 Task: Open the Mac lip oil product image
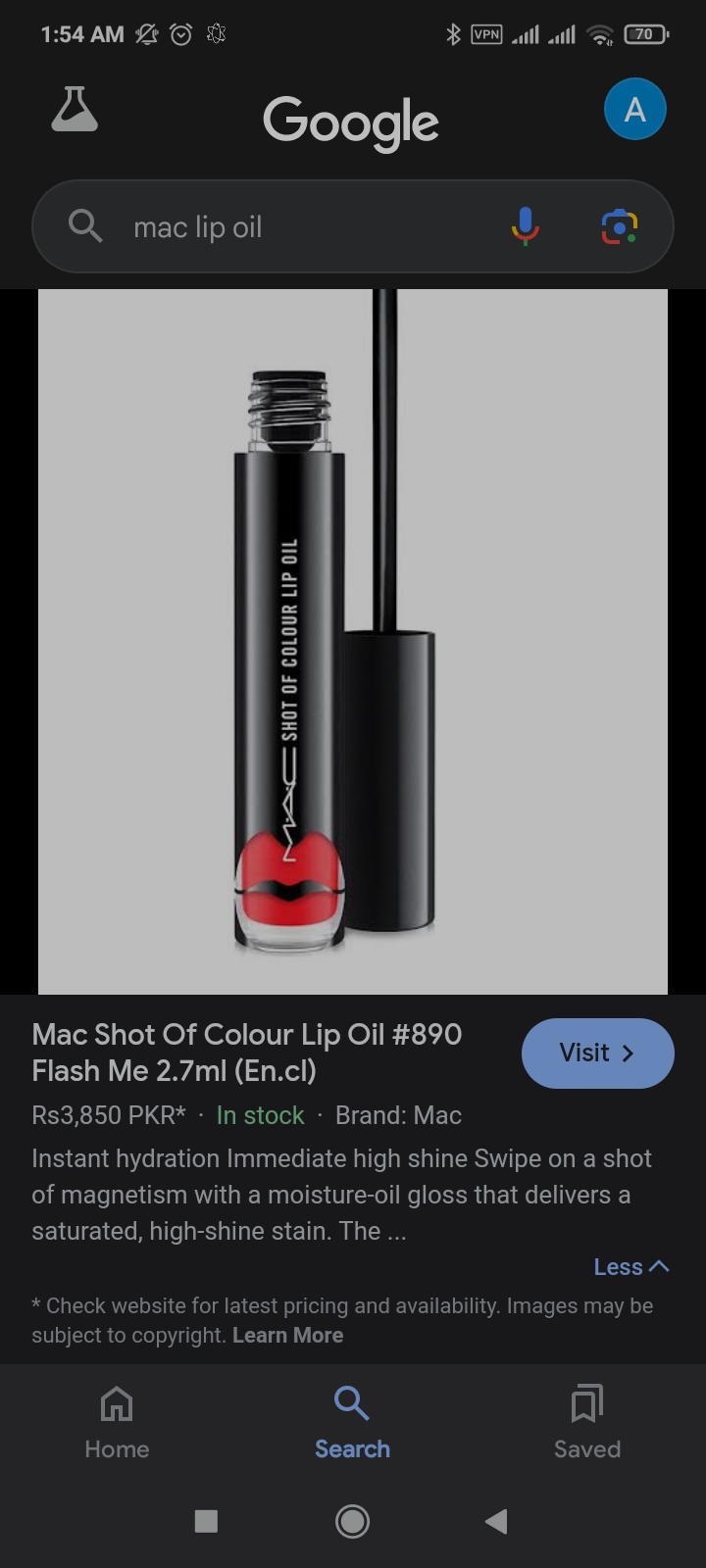coord(353,642)
